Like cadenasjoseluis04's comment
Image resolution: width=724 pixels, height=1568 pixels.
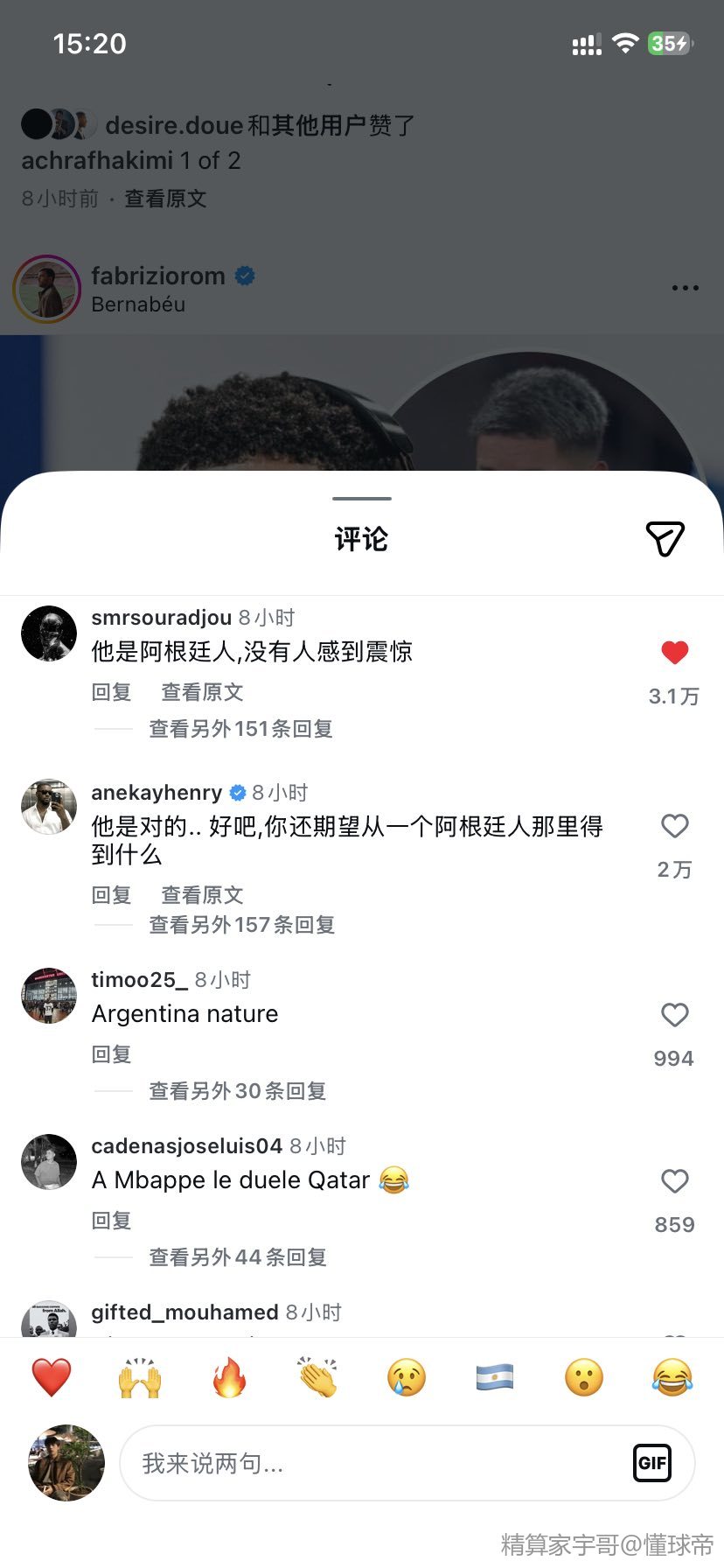(x=674, y=1181)
